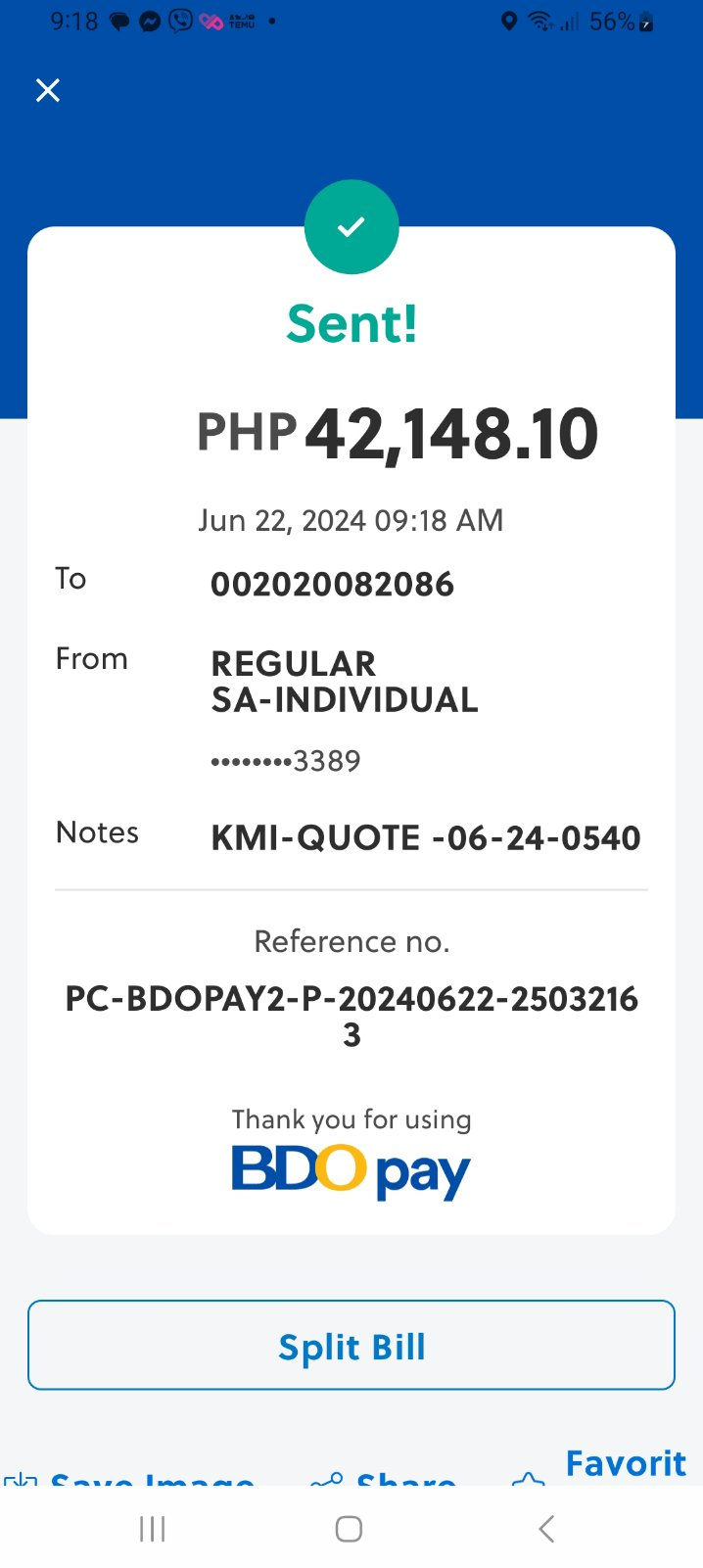This screenshot has height=1568, width=703.
Task: Close the Sent confirmation screen
Action: (x=48, y=90)
